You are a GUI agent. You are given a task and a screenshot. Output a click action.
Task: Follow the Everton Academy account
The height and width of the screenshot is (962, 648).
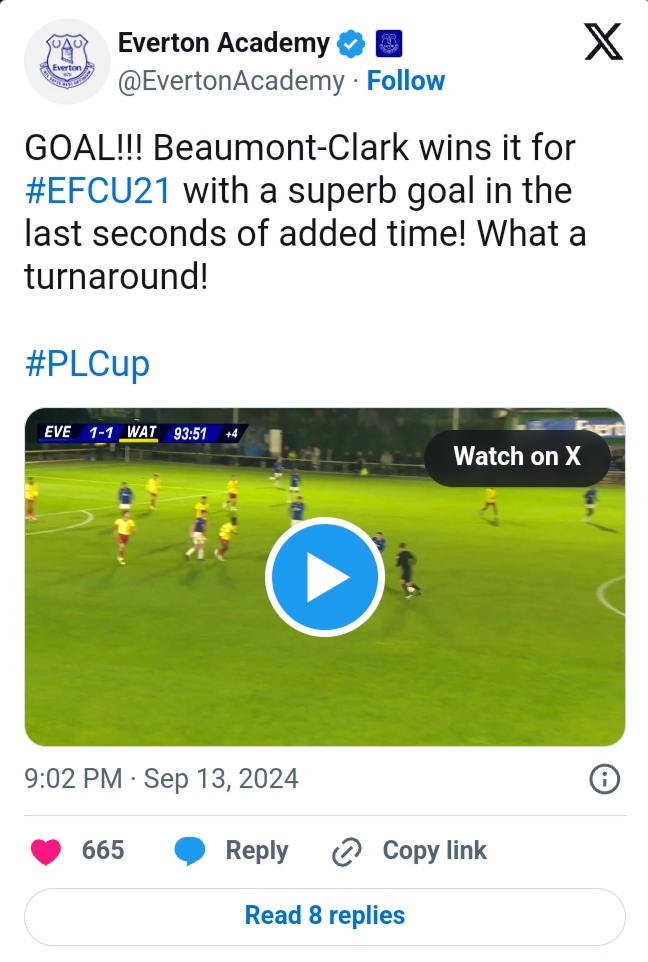(x=405, y=81)
